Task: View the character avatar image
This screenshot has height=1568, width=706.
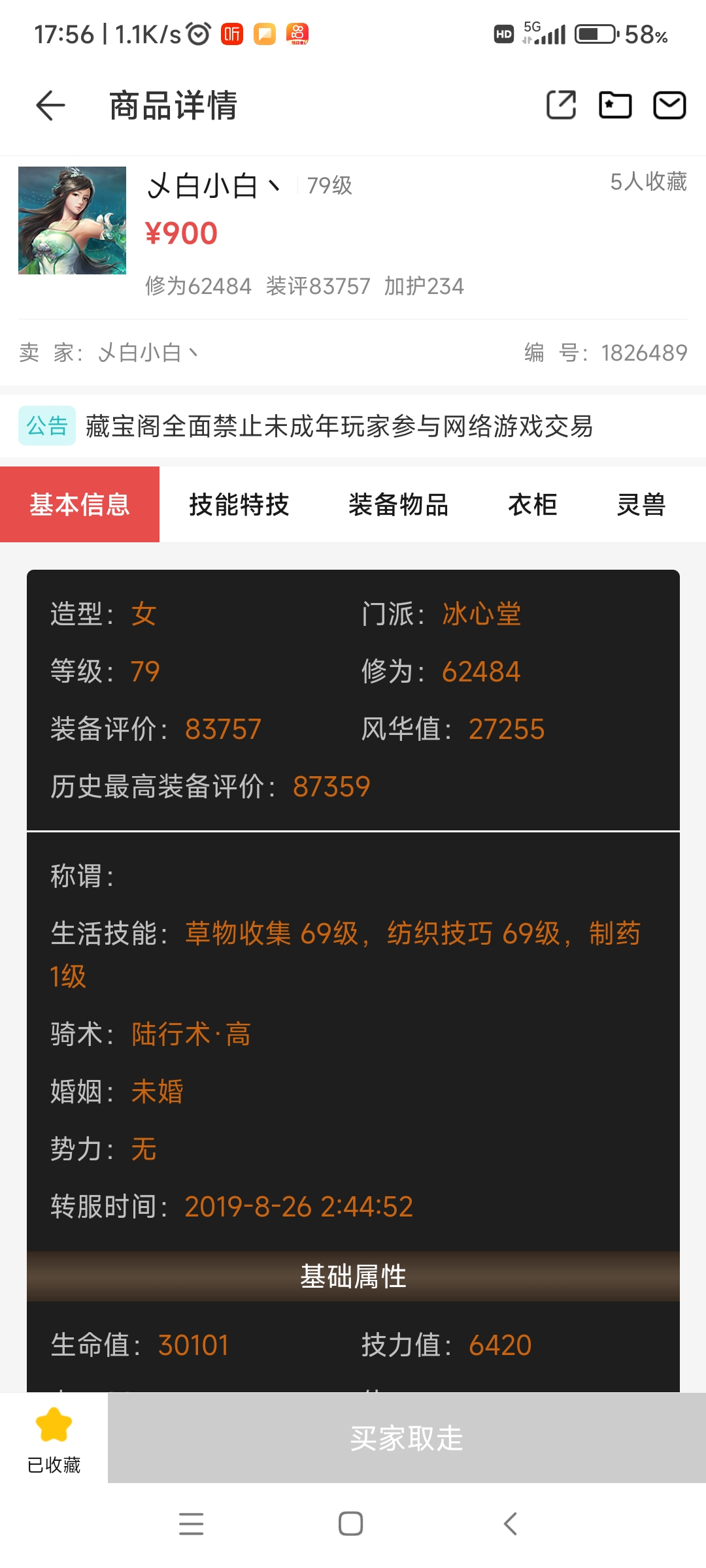Action: [x=72, y=220]
